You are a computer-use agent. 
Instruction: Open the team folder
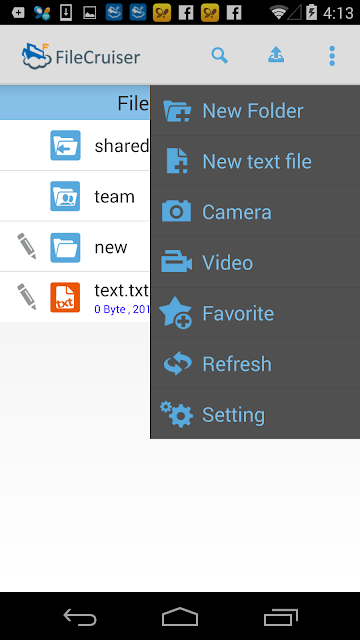(75, 196)
